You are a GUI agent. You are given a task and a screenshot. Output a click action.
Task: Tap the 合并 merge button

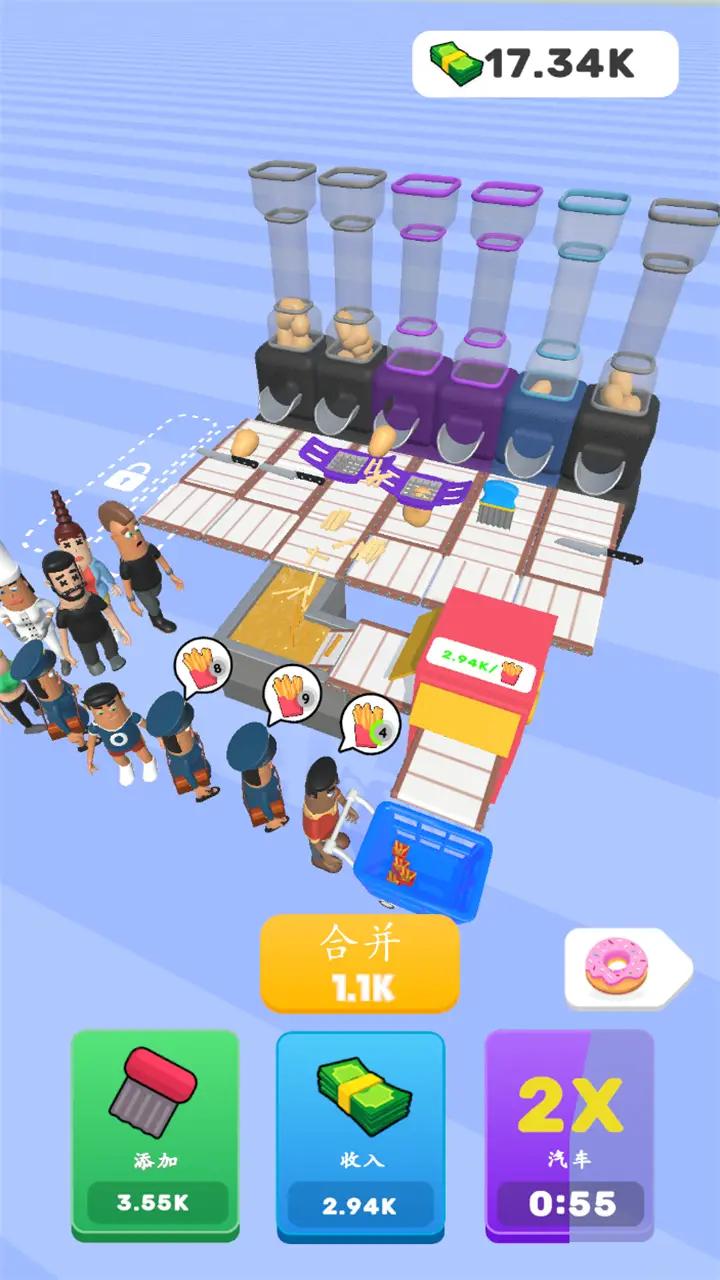(x=360, y=964)
